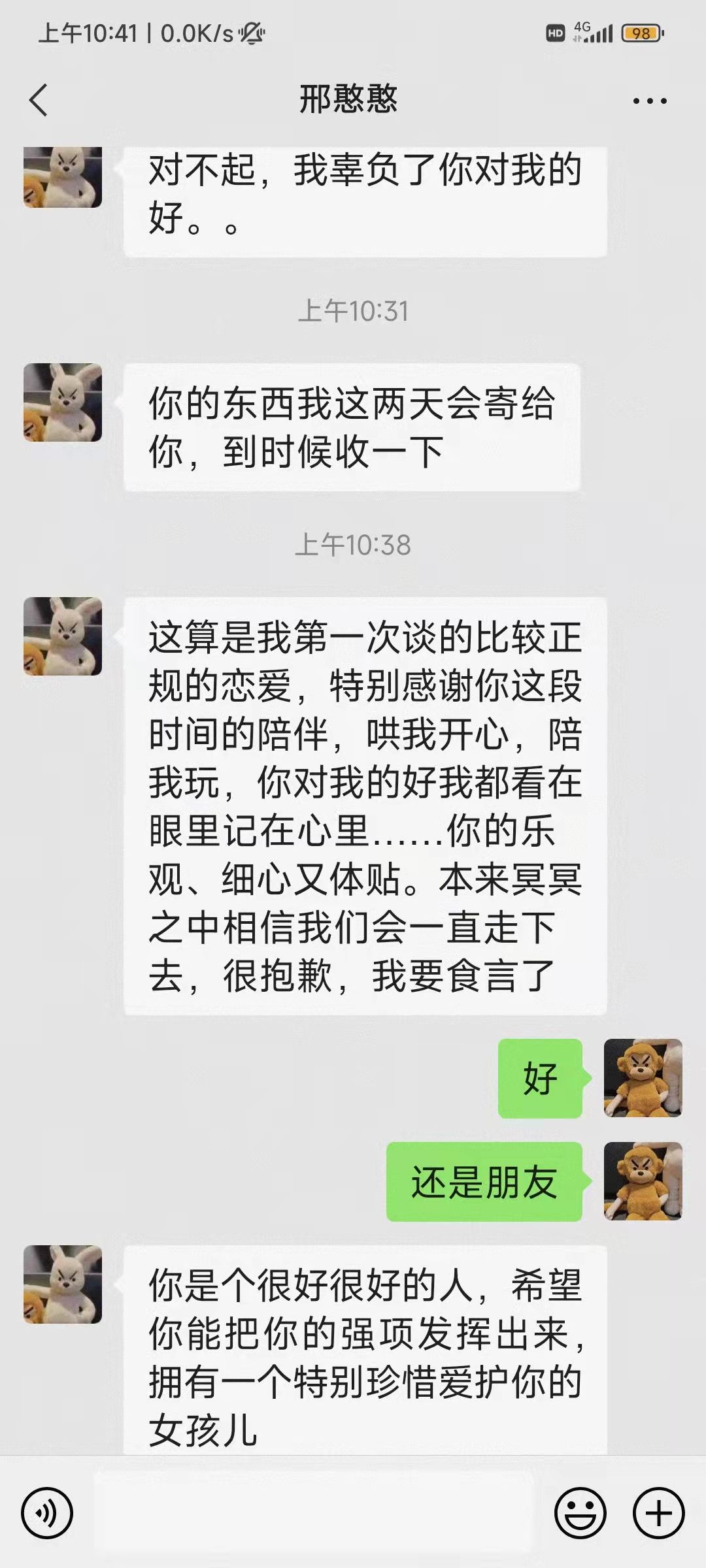
Task: Go back to the chat list
Action: tap(39, 101)
